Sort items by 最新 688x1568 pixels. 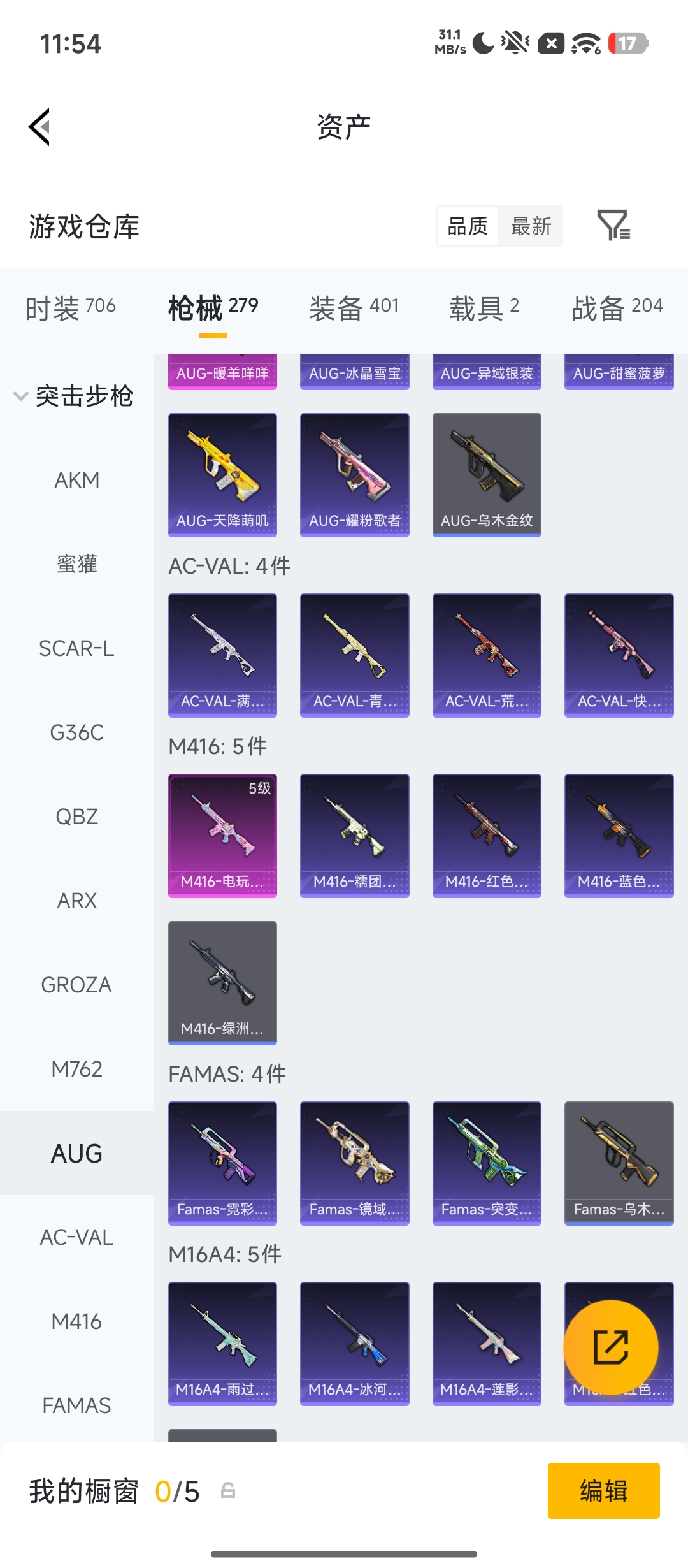[x=531, y=226]
